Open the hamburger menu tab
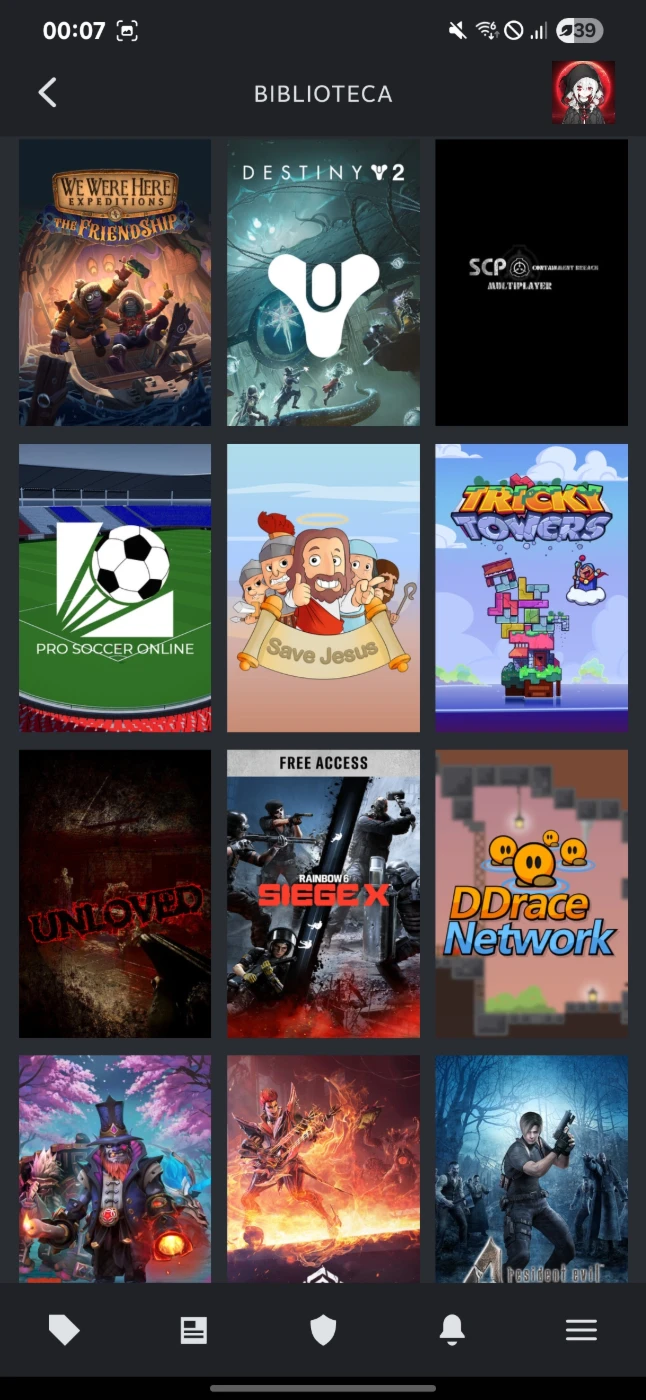The image size is (646, 1400). [x=581, y=1330]
